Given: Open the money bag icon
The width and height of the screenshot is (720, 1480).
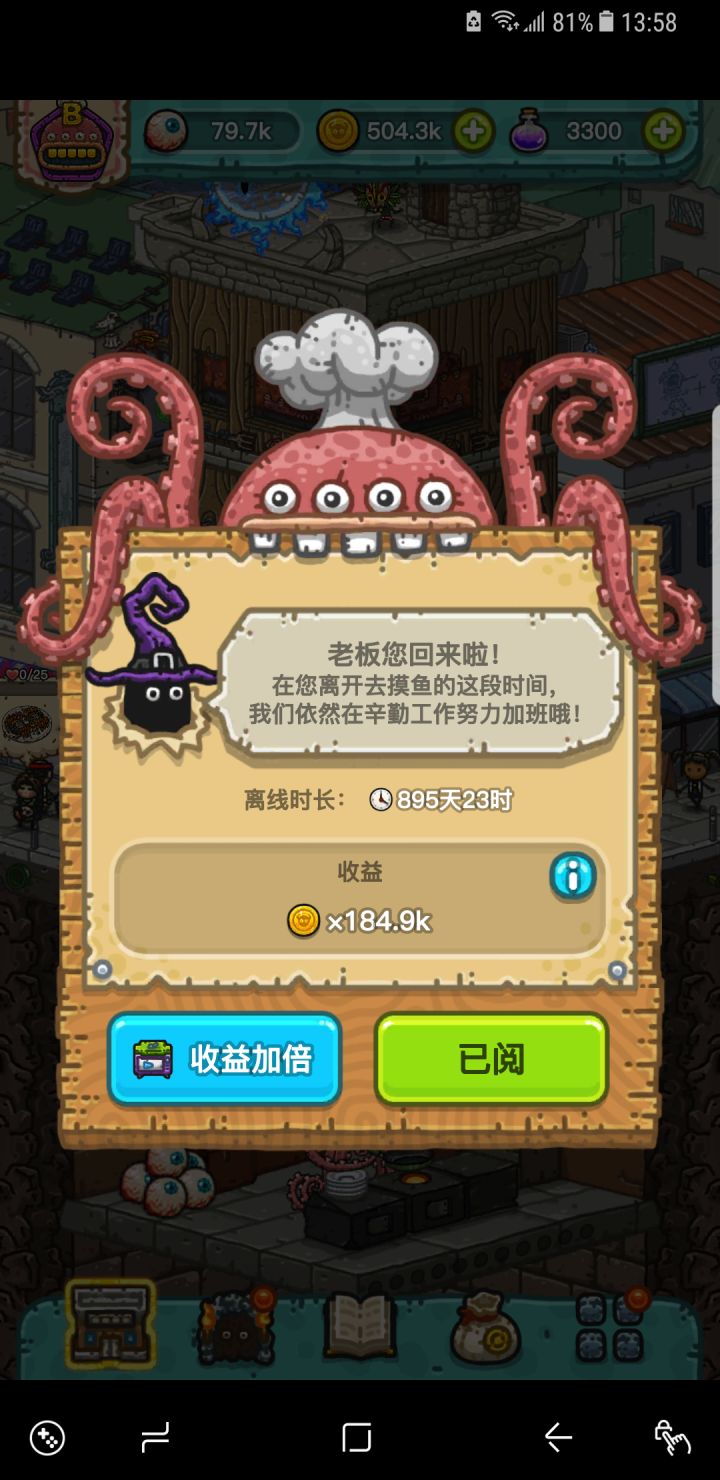Looking at the screenshot, I should pos(487,1330).
